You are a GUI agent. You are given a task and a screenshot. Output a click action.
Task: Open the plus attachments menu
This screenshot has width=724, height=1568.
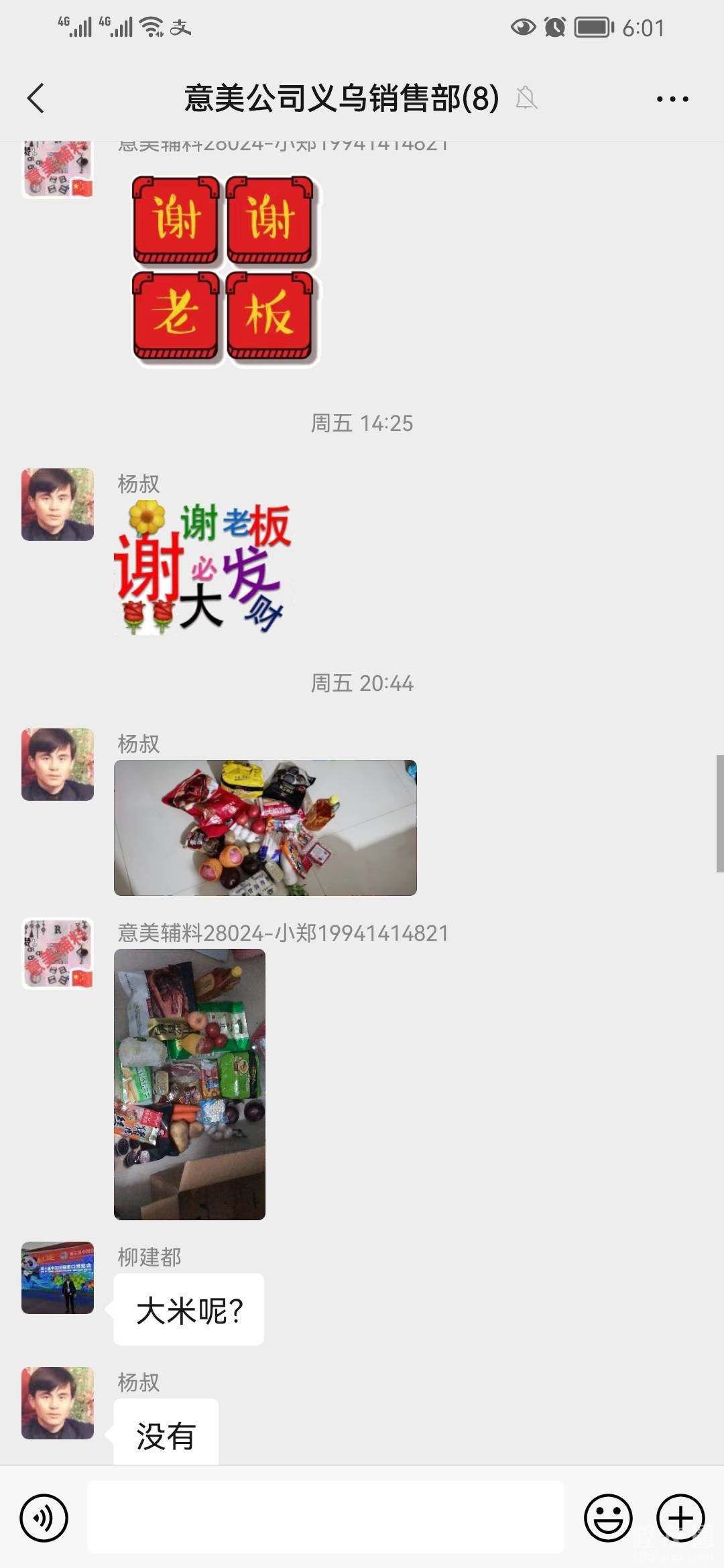click(680, 1518)
